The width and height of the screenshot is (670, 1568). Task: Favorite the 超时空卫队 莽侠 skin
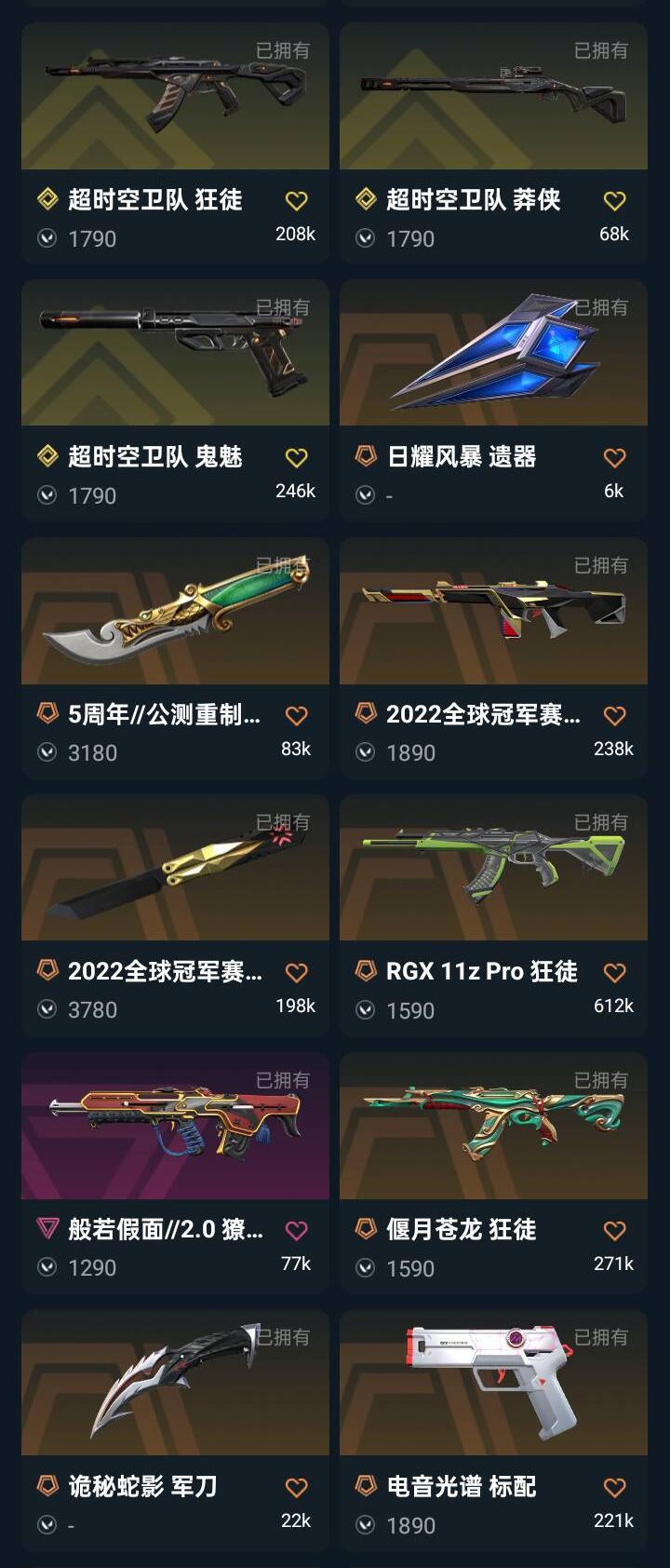pos(614,200)
